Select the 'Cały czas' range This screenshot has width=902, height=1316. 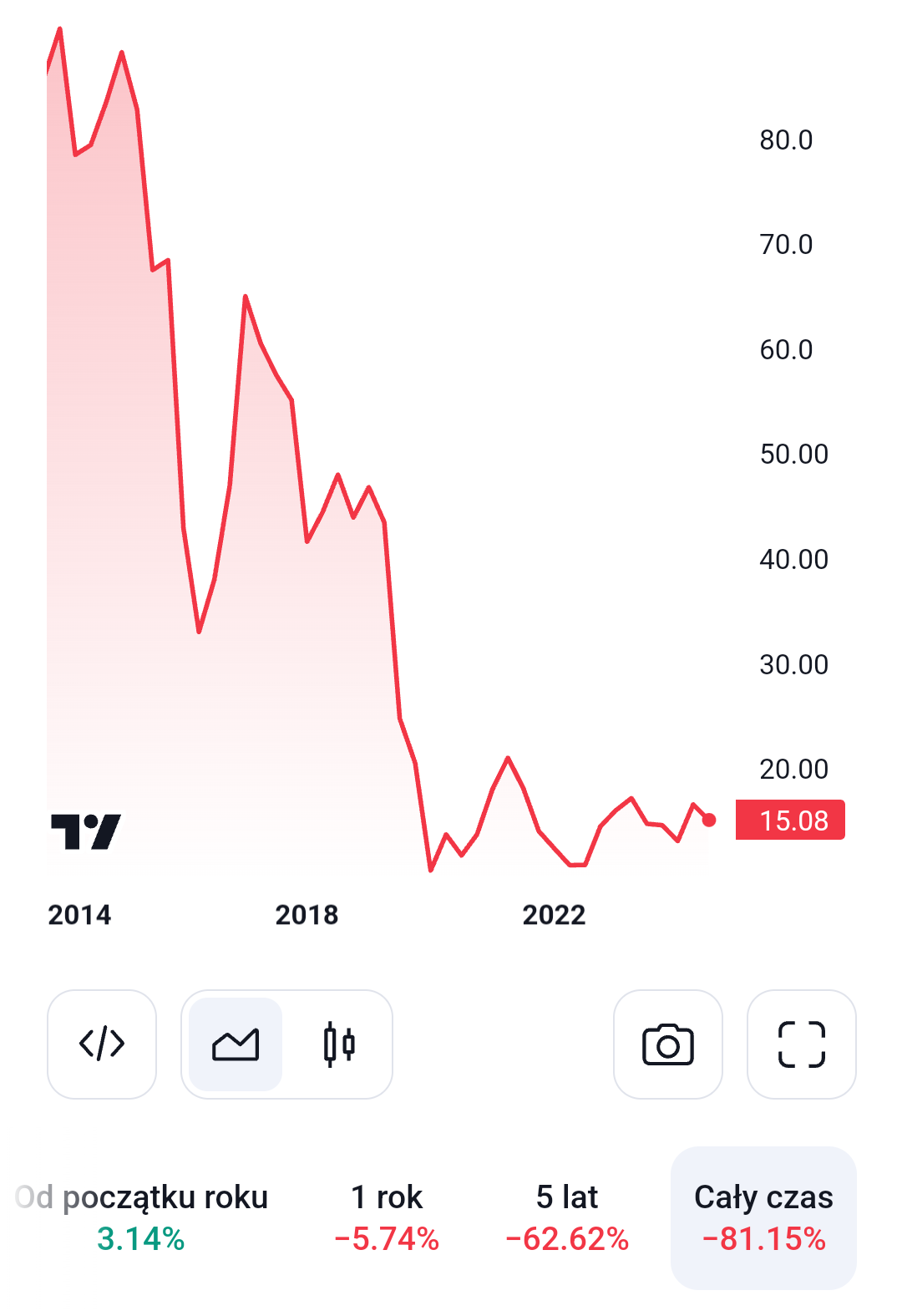(763, 1217)
